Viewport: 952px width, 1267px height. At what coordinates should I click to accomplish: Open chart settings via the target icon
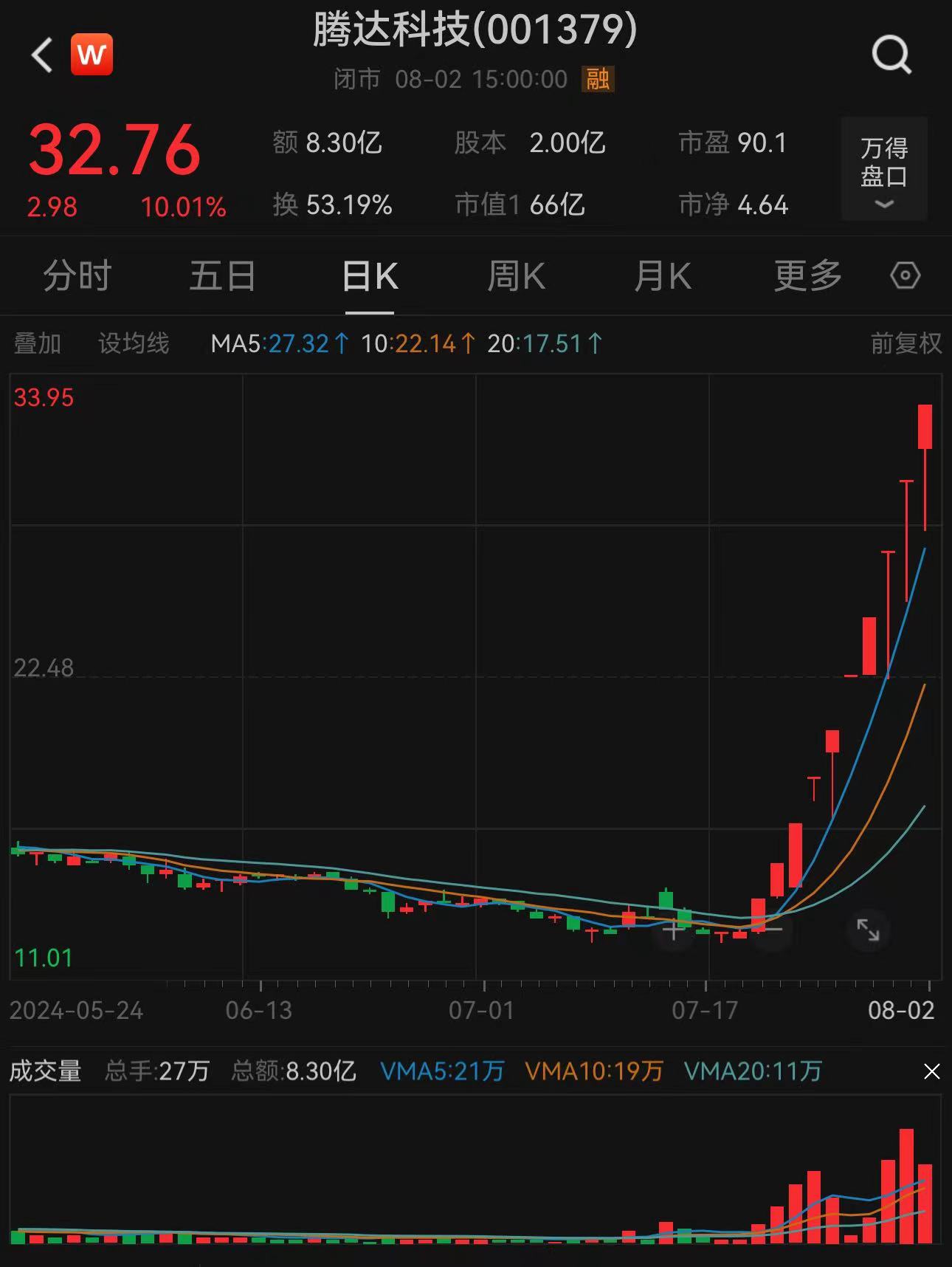tap(906, 275)
